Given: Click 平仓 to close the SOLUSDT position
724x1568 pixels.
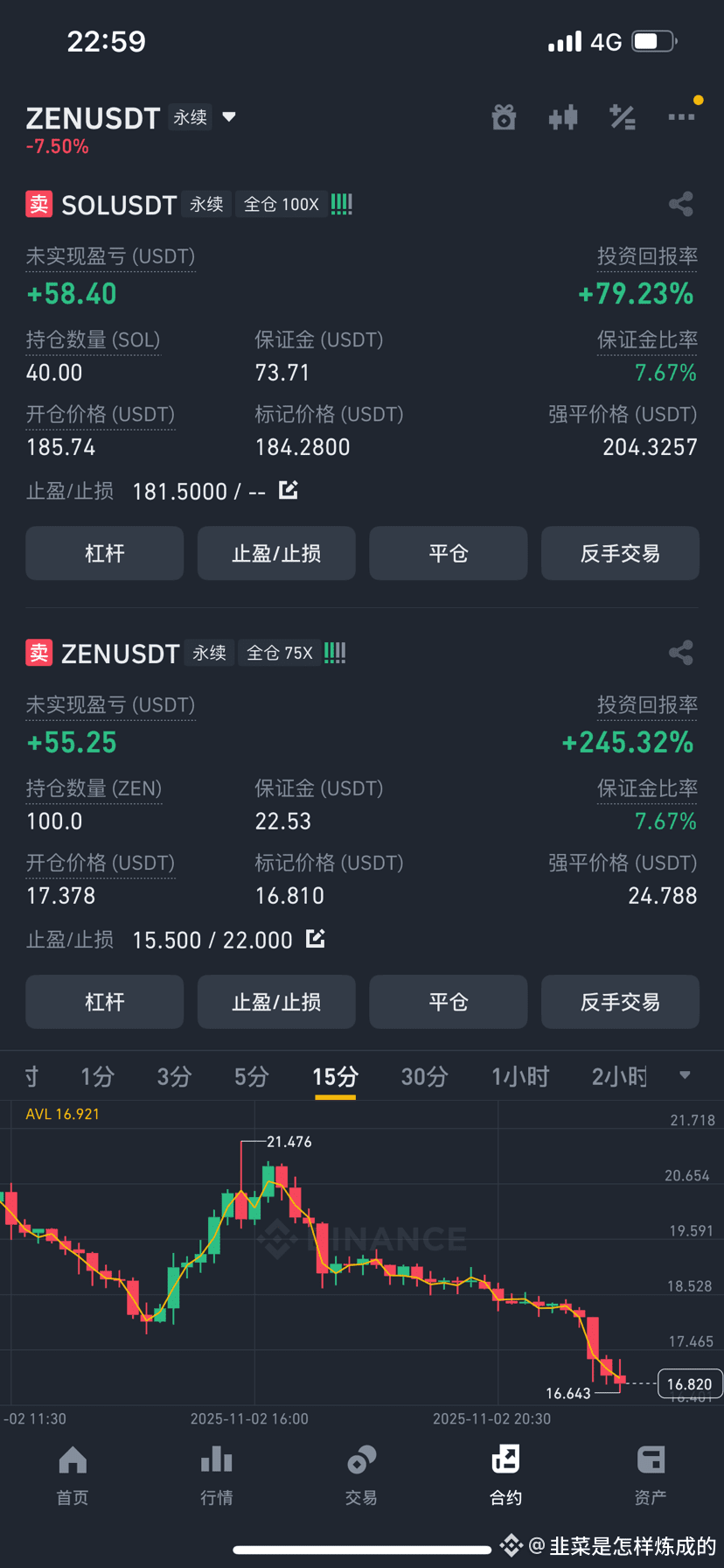Looking at the screenshot, I should pos(448,553).
